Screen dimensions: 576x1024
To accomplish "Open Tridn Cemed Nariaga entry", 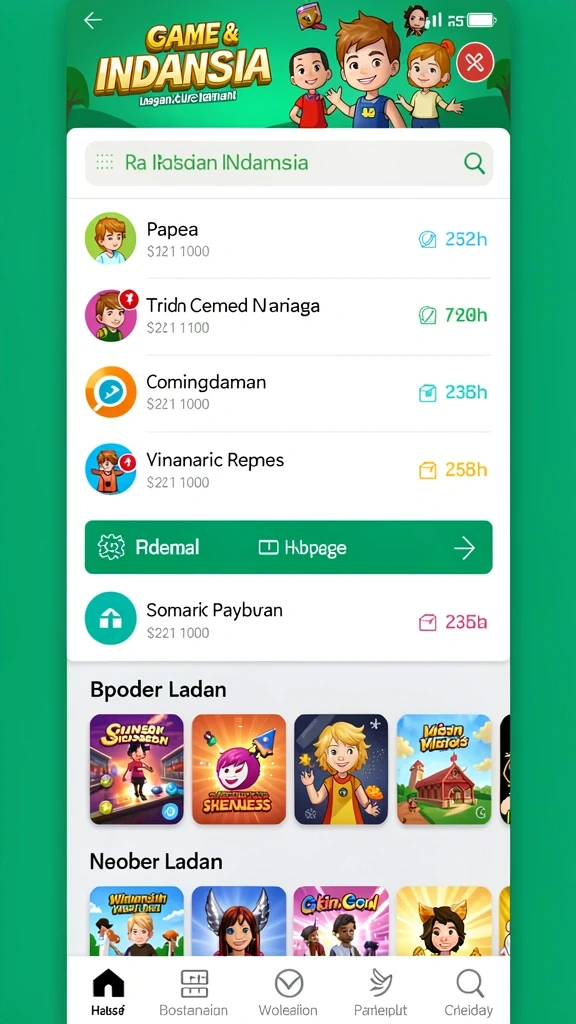I will point(289,316).
